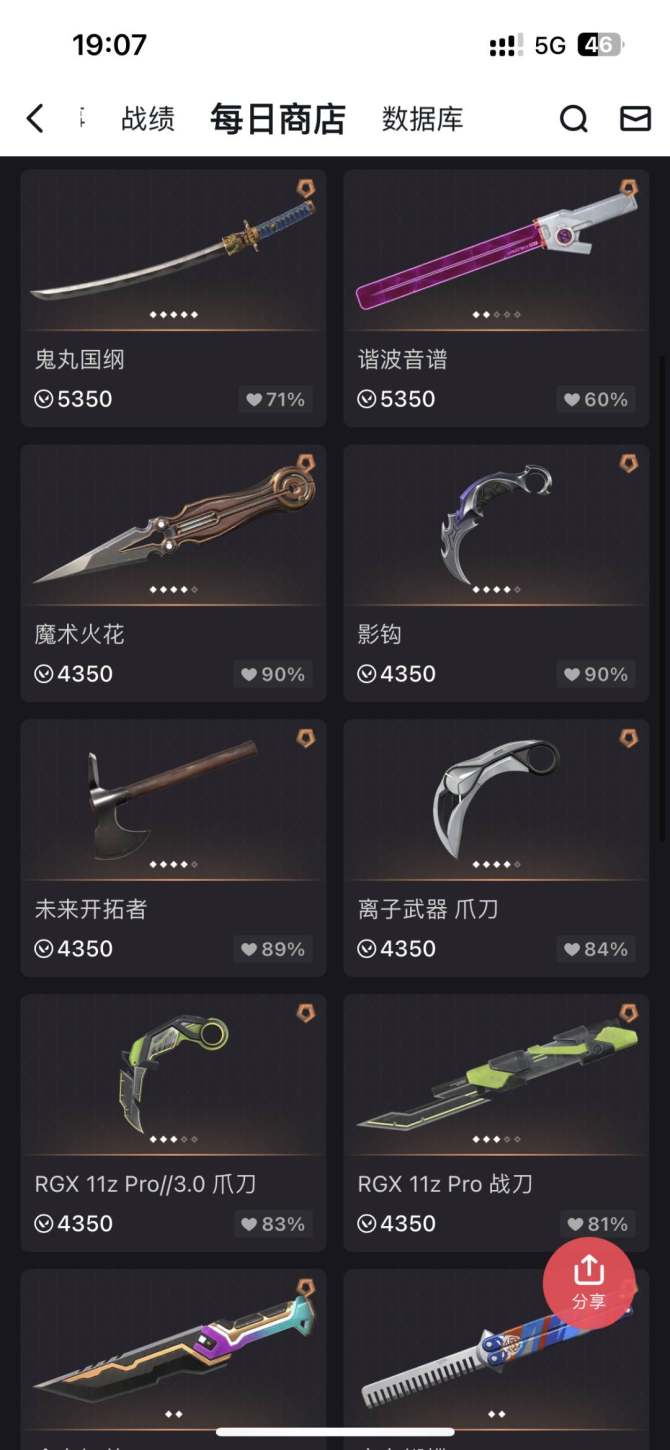
Task: Like RGX 11z Pro 战刀 via 81% heart
Action: pyautogui.click(x=596, y=1224)
